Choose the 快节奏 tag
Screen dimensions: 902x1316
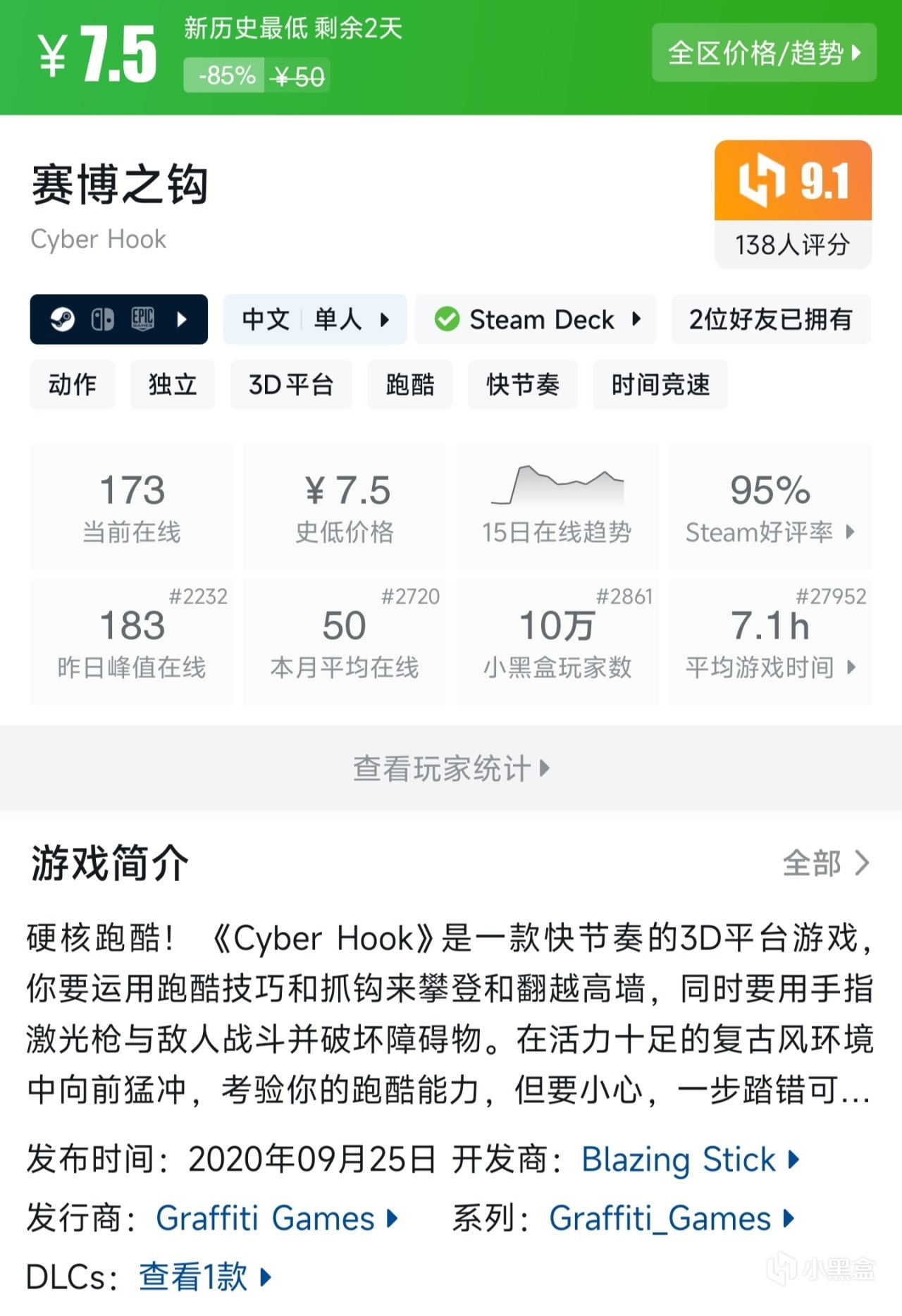pyautogui.click(x=522, y=385)
